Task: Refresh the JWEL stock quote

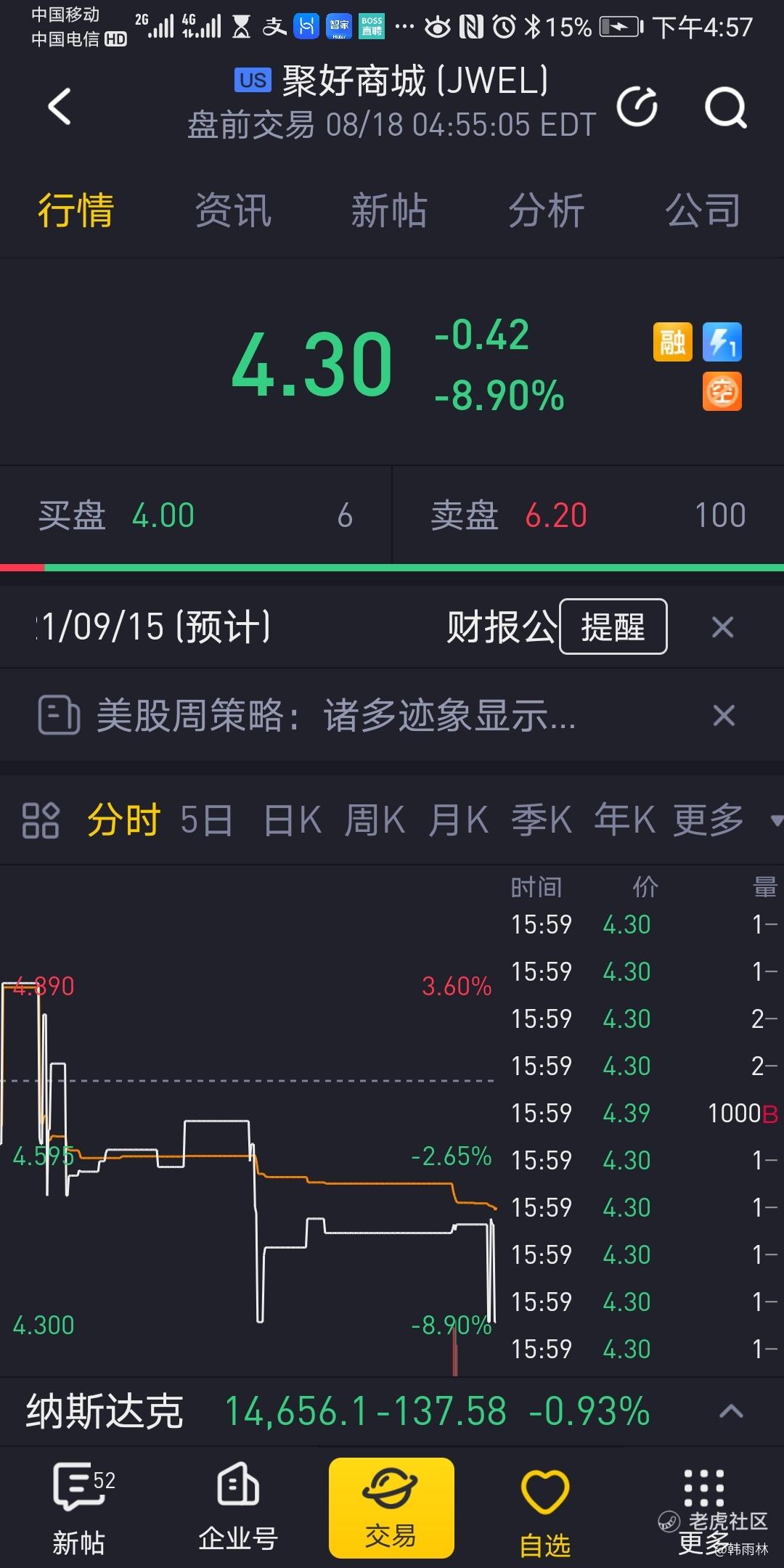Action: (x=637, y=106)
